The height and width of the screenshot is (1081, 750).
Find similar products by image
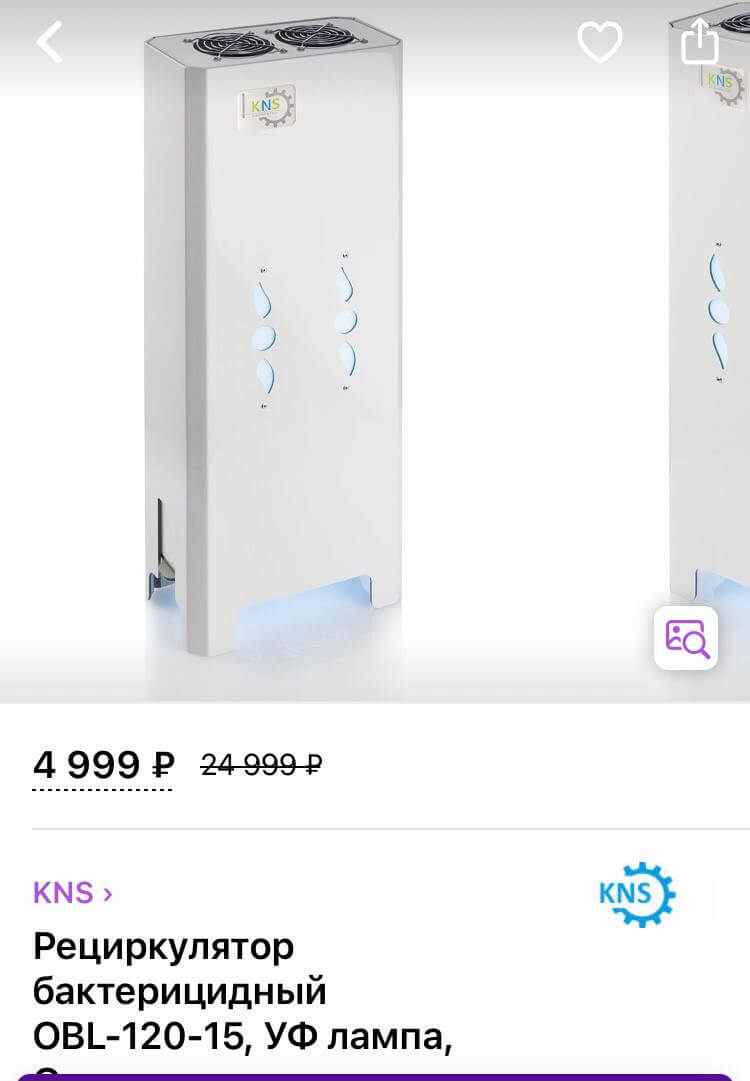pyautogui.click(x=686, y=638)
